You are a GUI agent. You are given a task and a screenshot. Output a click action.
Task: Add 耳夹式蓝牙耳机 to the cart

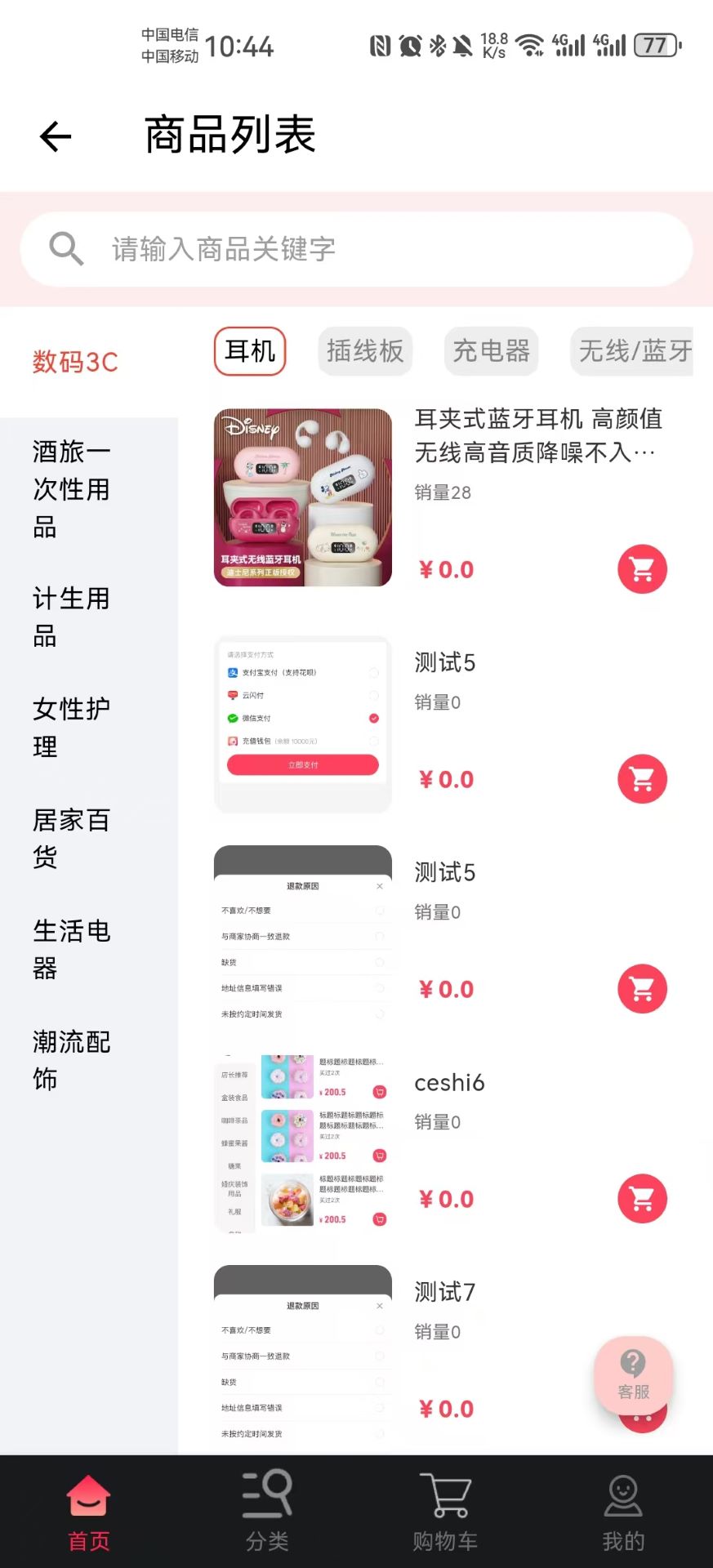pos(642,569)
